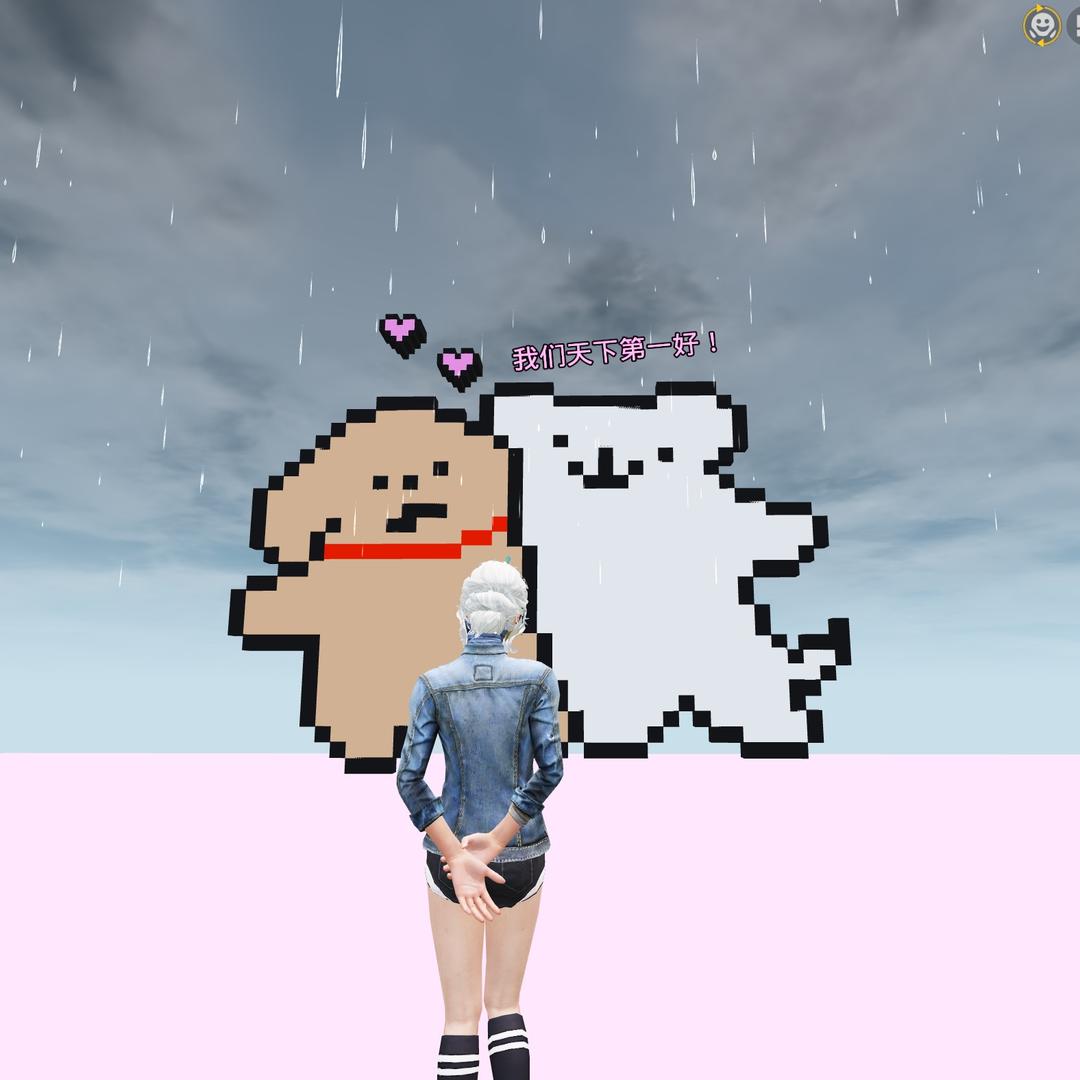The width and height of the screenshot is (1080, 1080).
Task: Open the smiley emote action icon
Action: [x=1042, y=25]
